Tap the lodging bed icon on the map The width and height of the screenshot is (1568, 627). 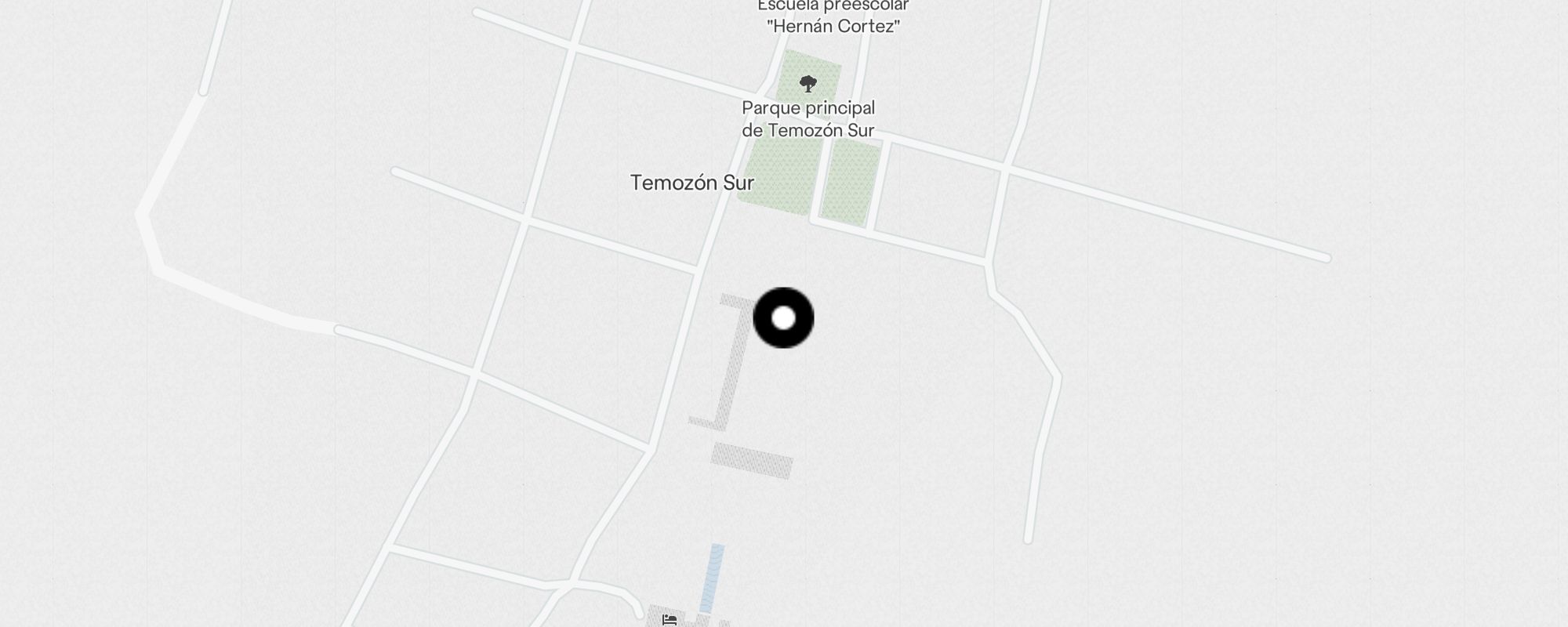click(x=669, y=620)
